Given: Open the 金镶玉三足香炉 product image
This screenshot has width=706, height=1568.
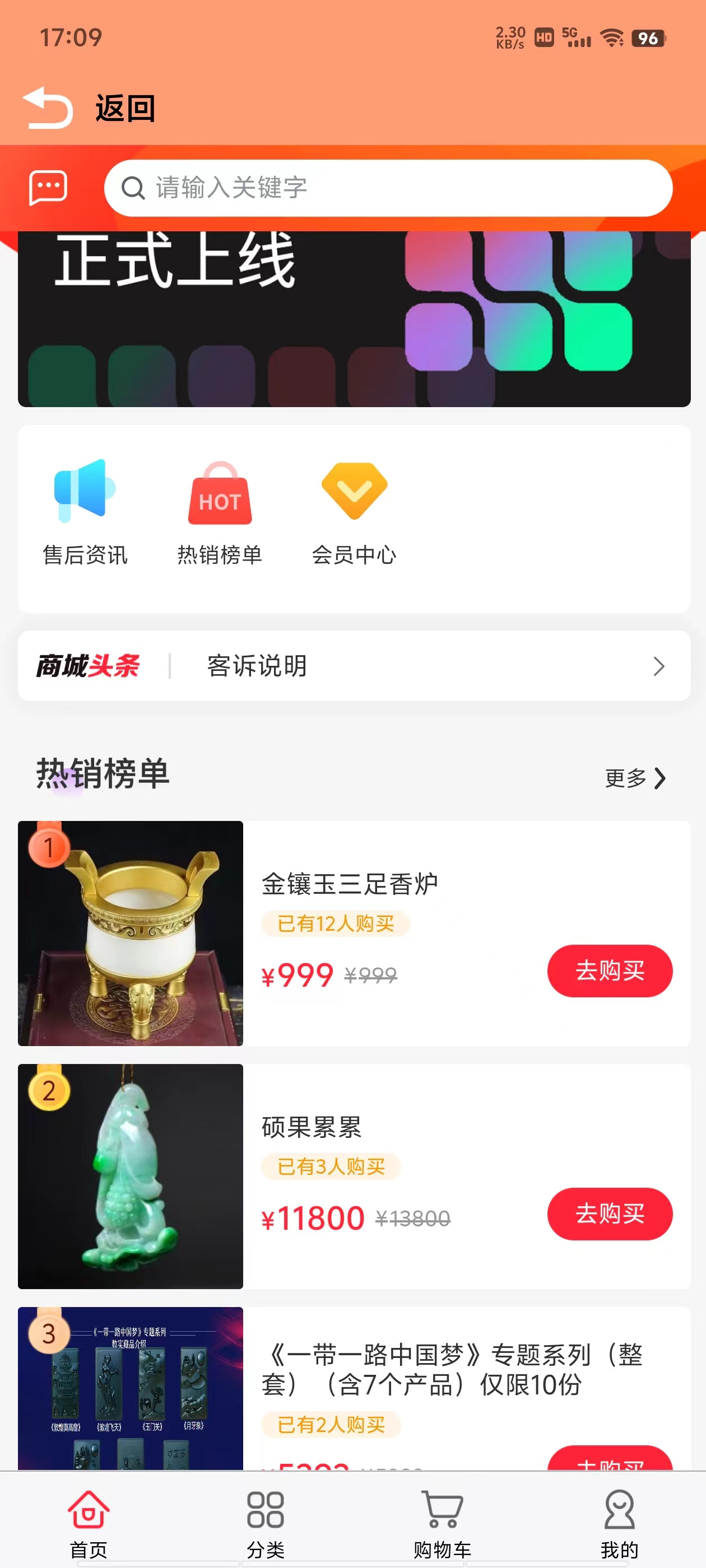Looking at the screenshot, I should point(131,933).
